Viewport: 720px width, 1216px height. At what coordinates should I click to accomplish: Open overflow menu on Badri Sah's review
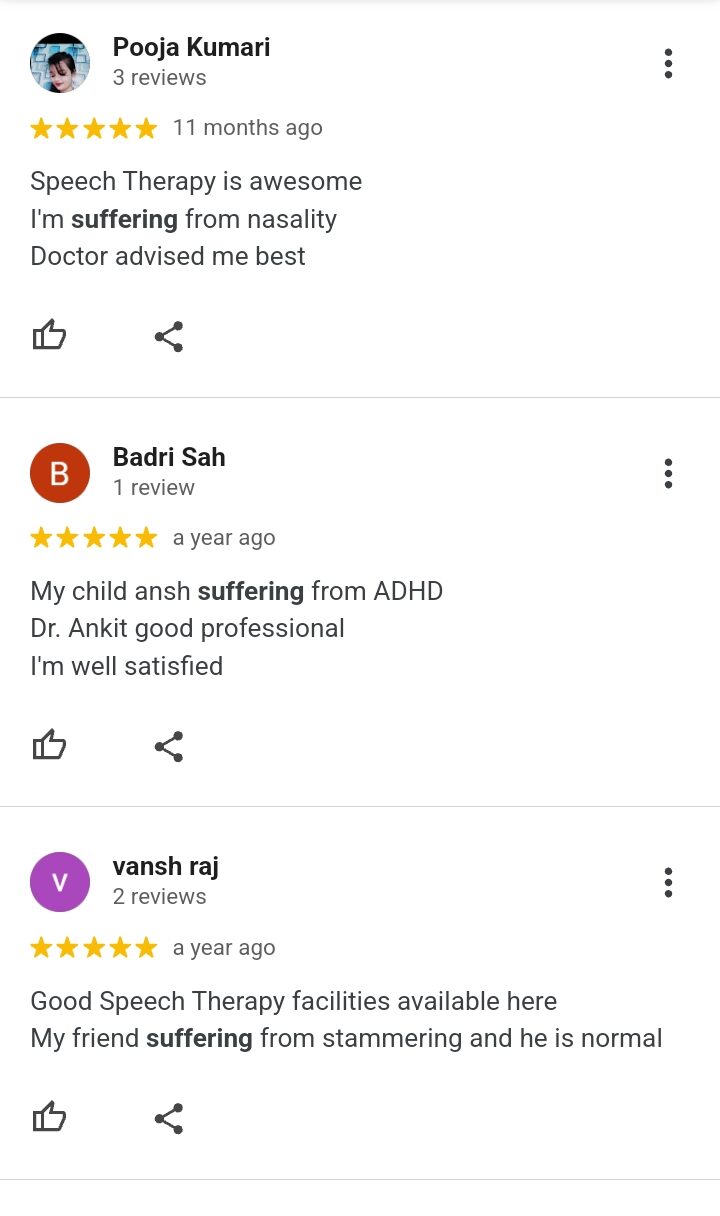[x=668, y=473]
